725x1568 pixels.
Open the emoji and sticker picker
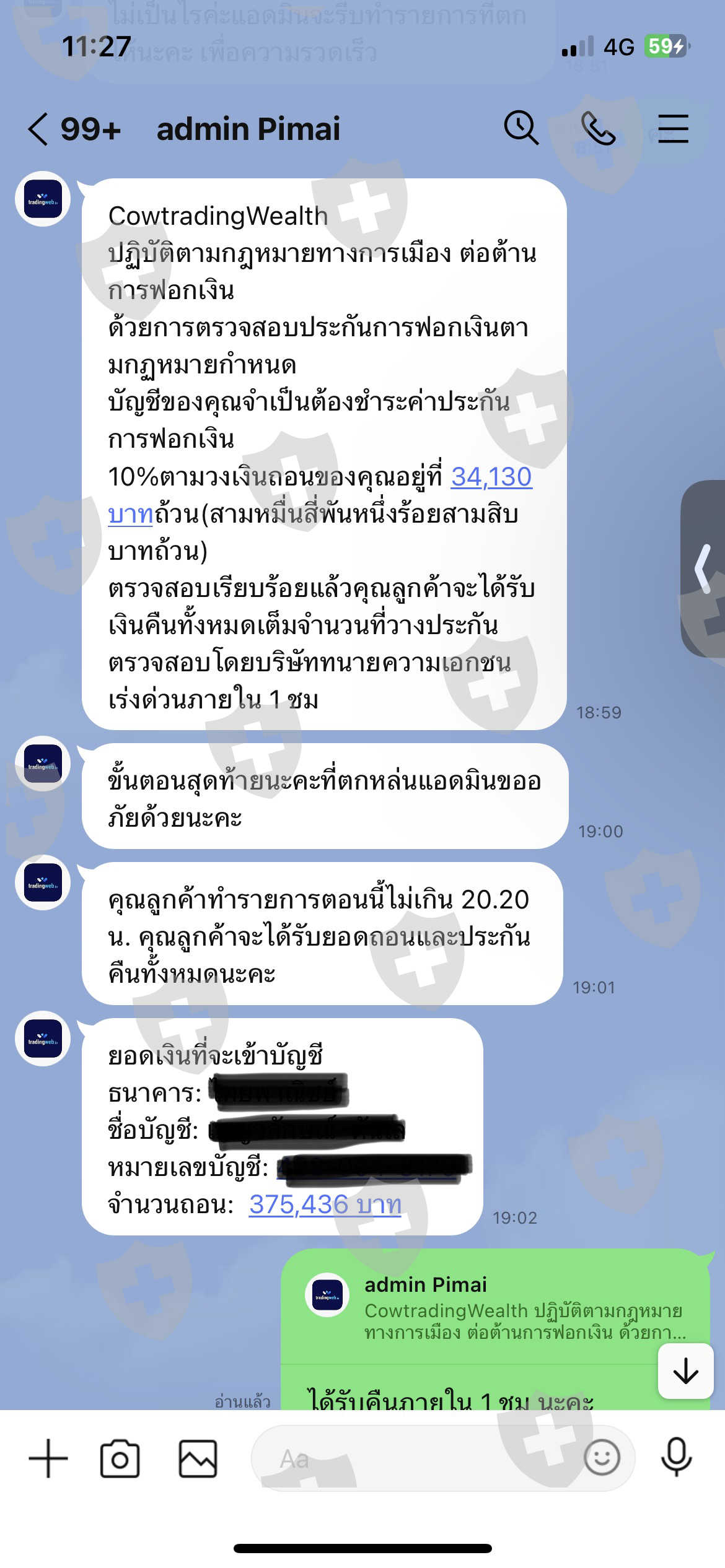point(602,1457)
